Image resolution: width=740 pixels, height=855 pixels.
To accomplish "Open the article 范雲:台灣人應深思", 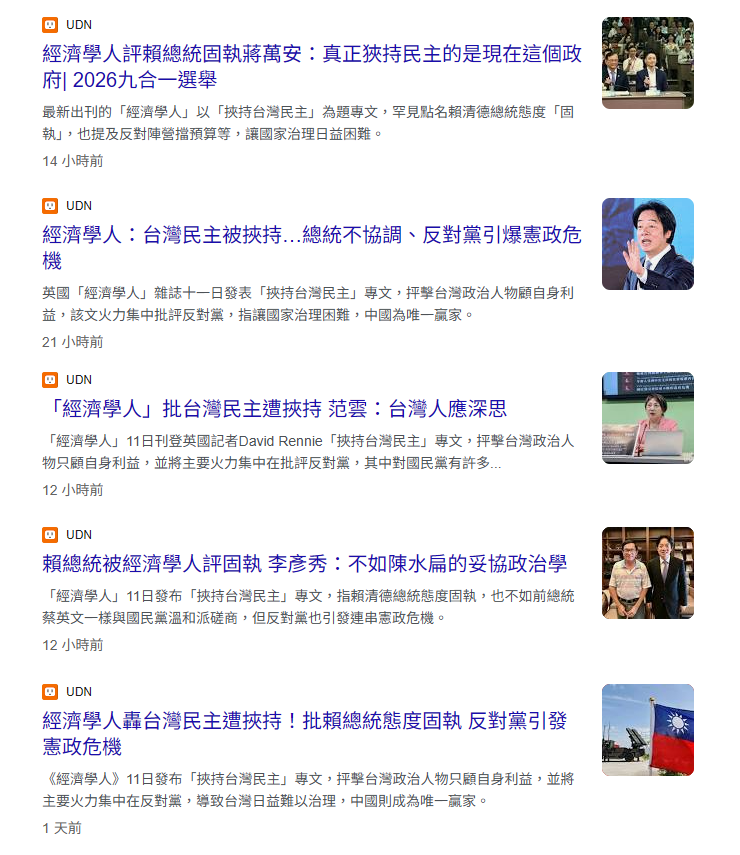I will [275, 408].
